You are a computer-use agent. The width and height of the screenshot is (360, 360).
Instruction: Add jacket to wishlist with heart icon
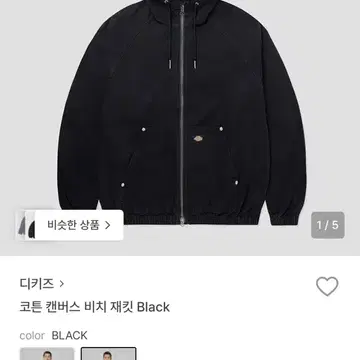(327, 286)
